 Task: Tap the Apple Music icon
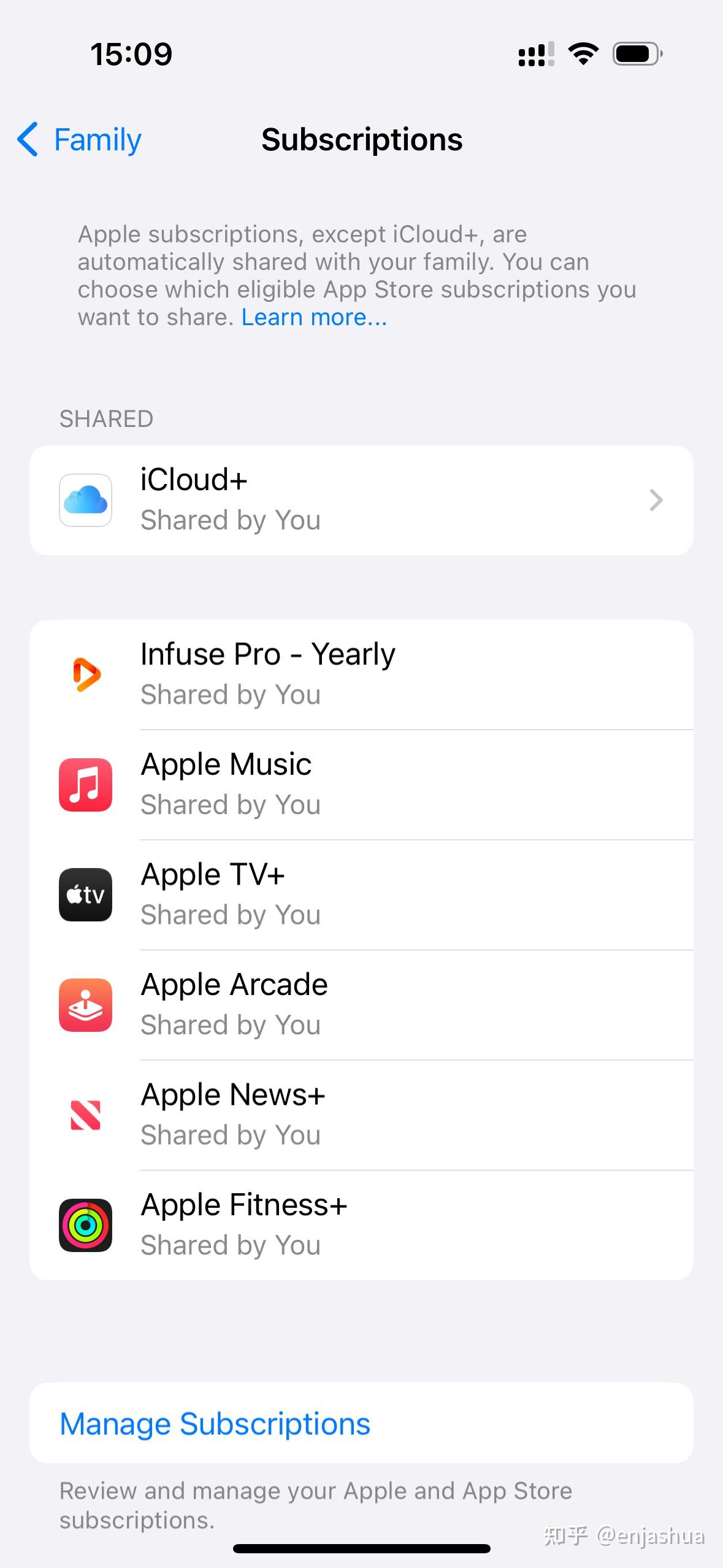coord(85,783)
